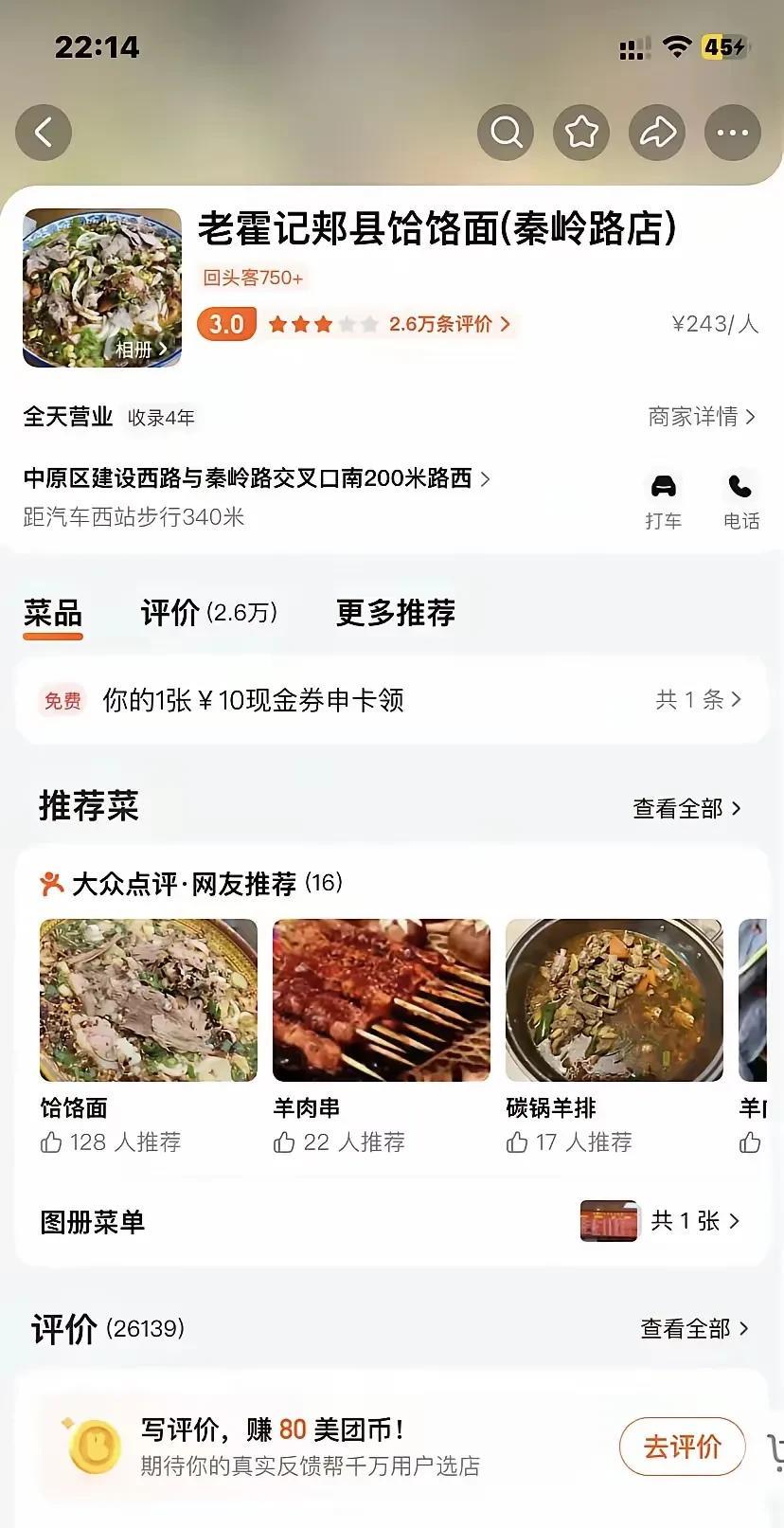
Task: Tap 去评价 to write a review
Action: coord(682,1447)
